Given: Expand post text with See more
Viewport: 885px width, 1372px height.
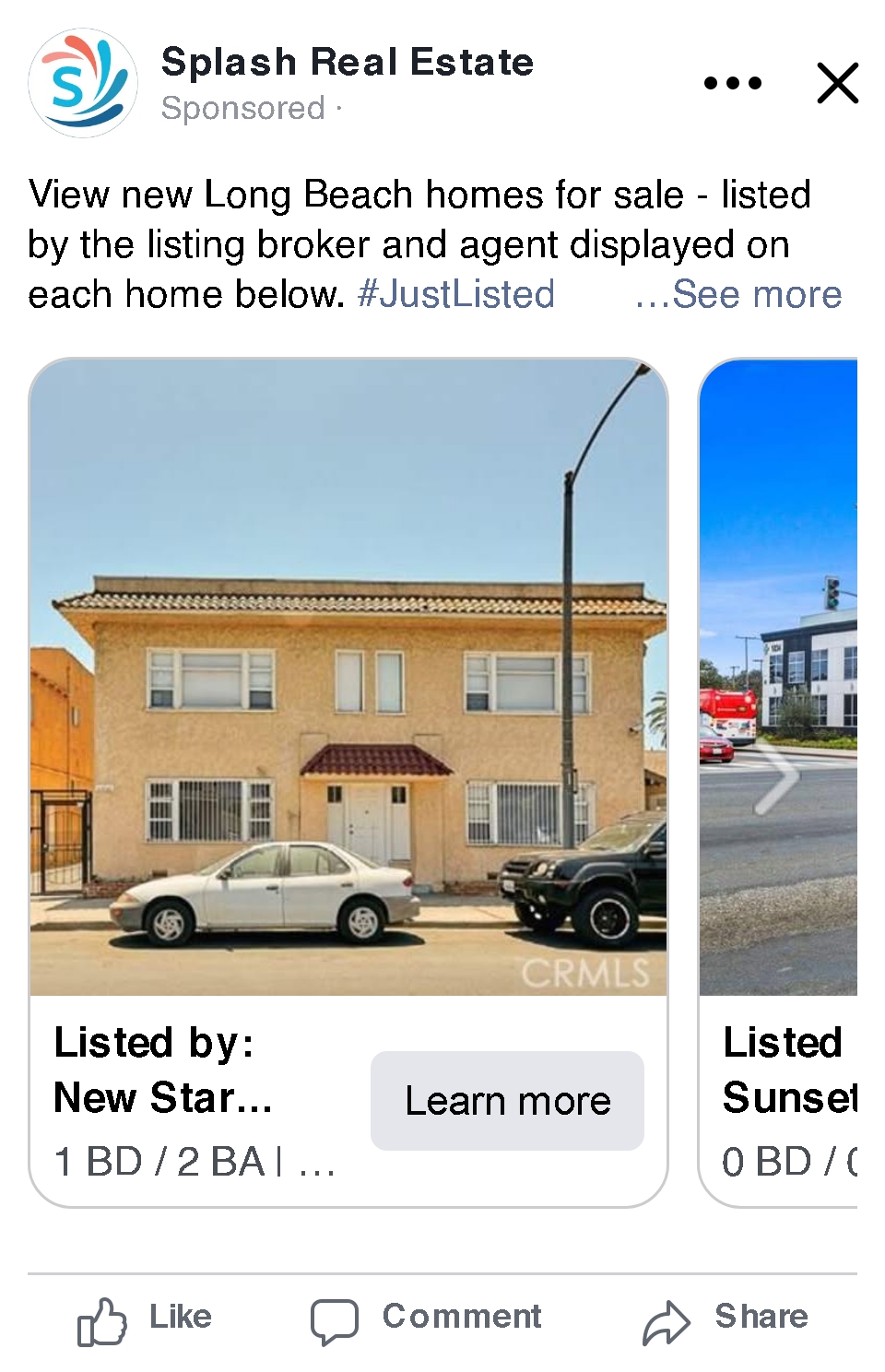Looking at the screenshot, I should click(739, 295).
